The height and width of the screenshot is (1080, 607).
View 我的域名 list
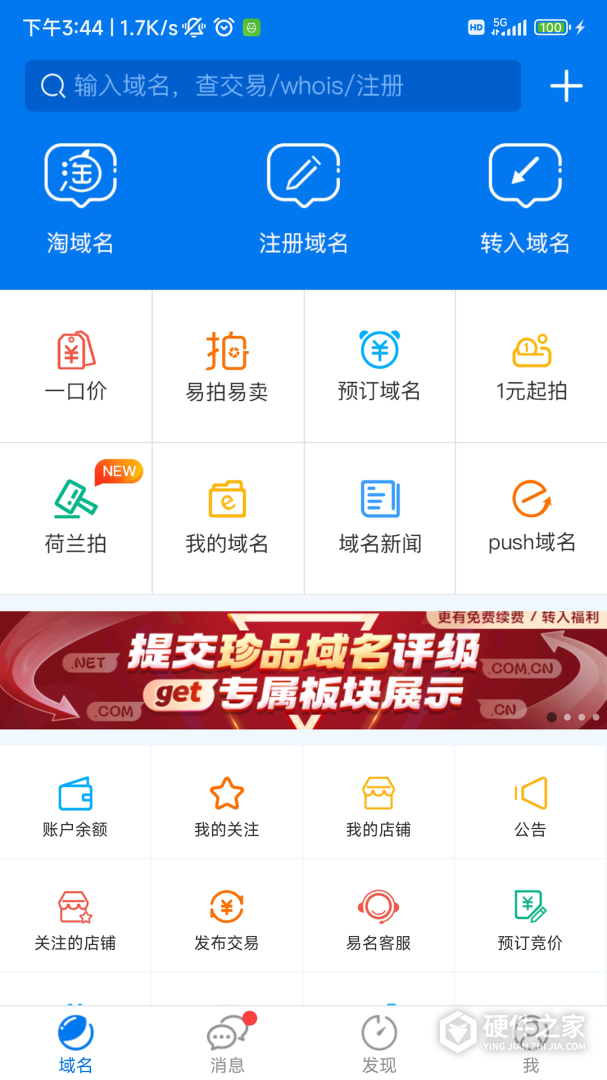point(227,518)
